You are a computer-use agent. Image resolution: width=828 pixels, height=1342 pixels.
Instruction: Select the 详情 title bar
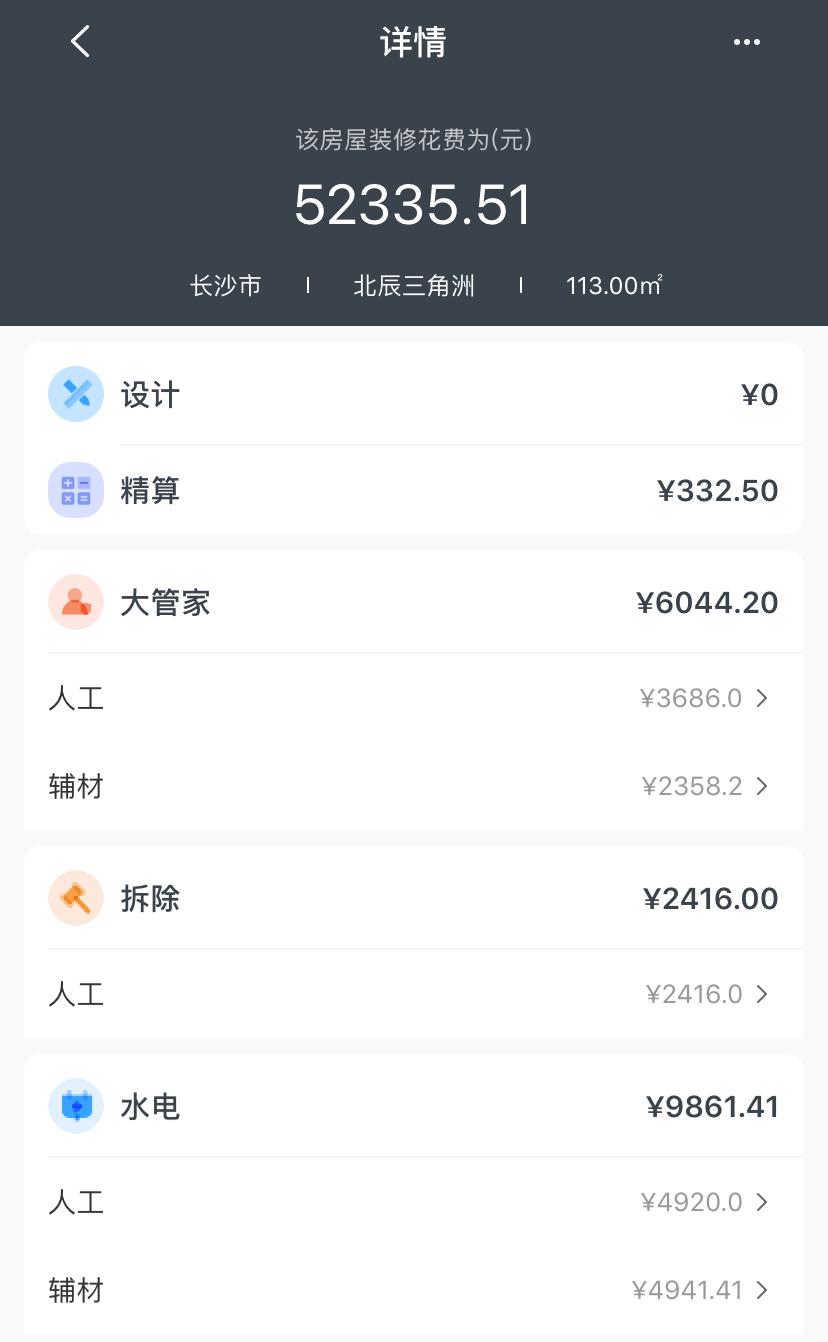pos(413,42)
